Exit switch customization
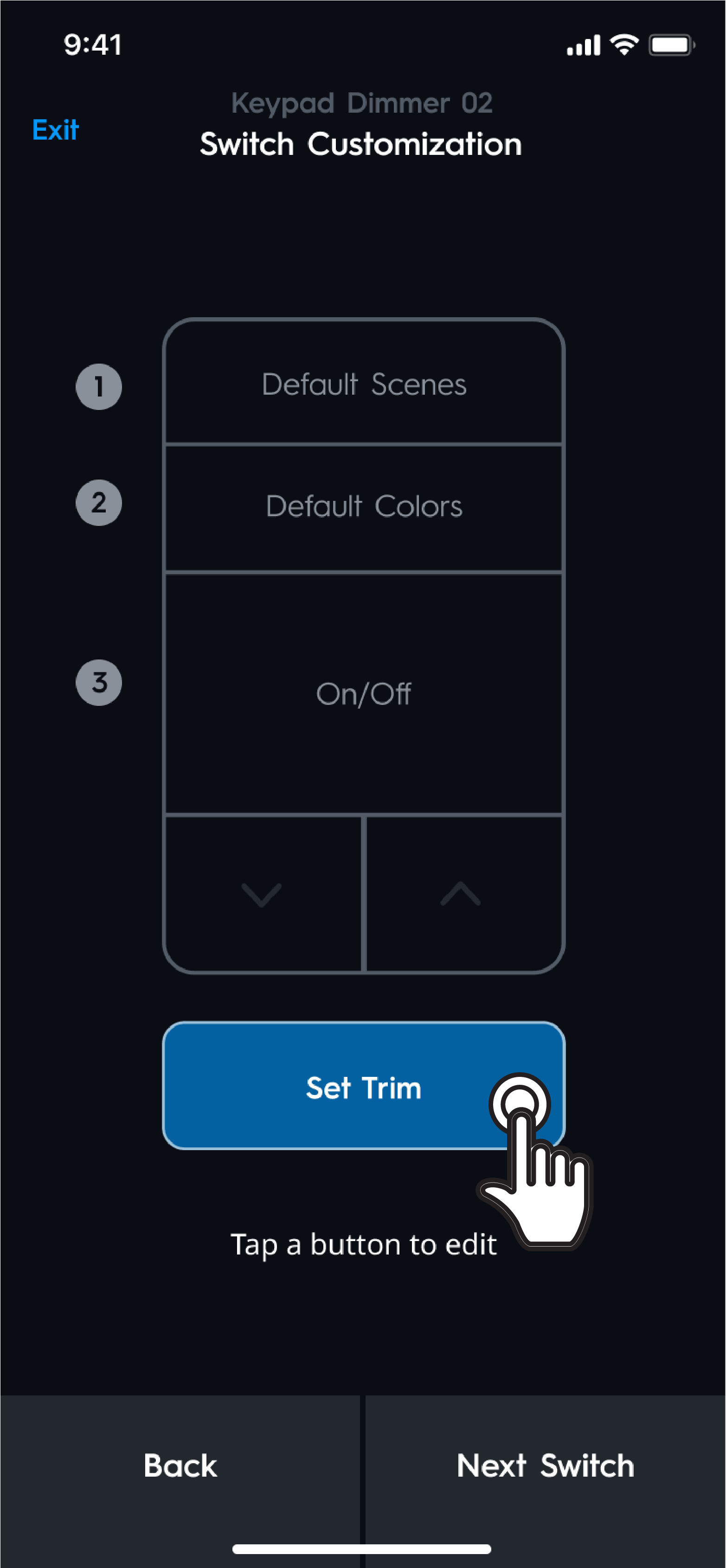The image size is (726, 1568). (x=55, y=130)
